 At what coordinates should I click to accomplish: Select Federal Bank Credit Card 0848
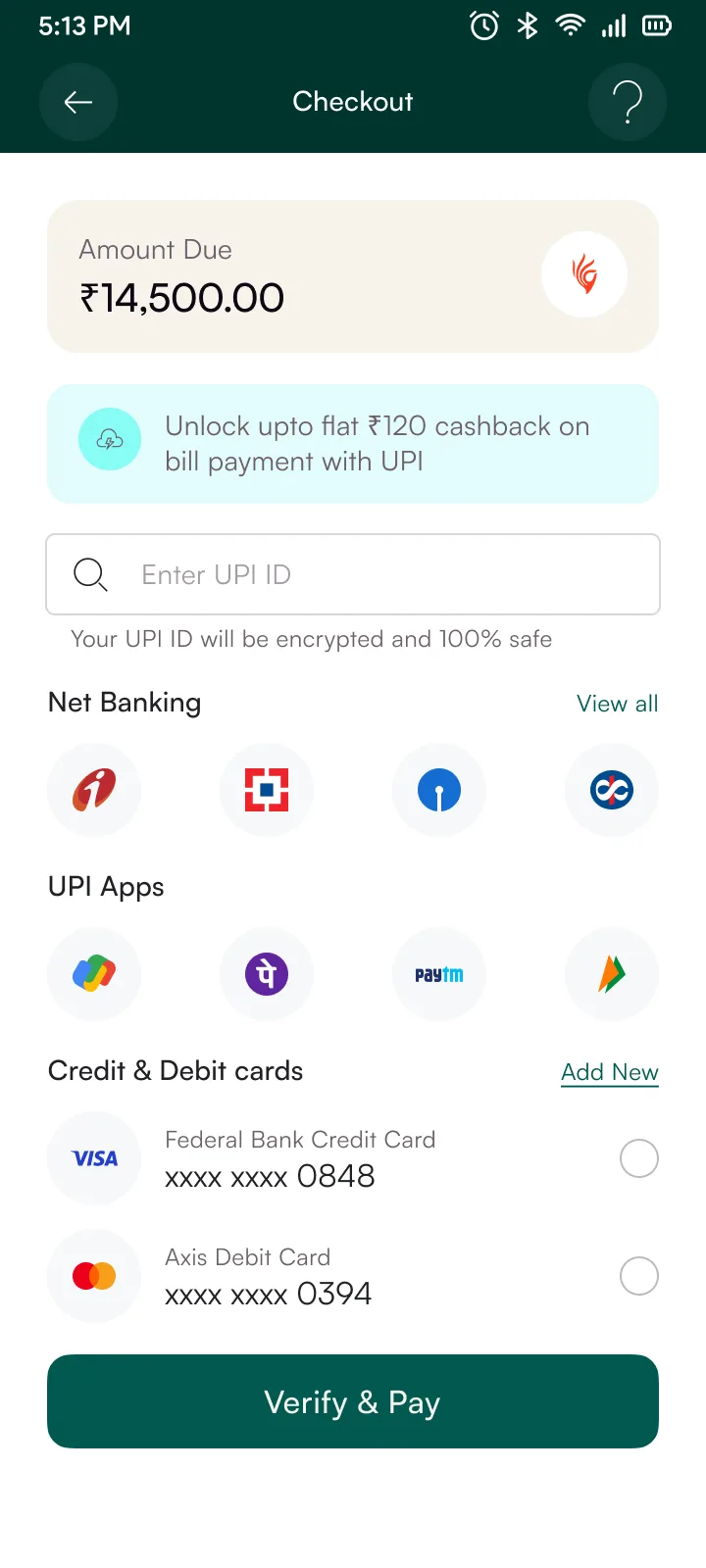[x=353, y=1158]
